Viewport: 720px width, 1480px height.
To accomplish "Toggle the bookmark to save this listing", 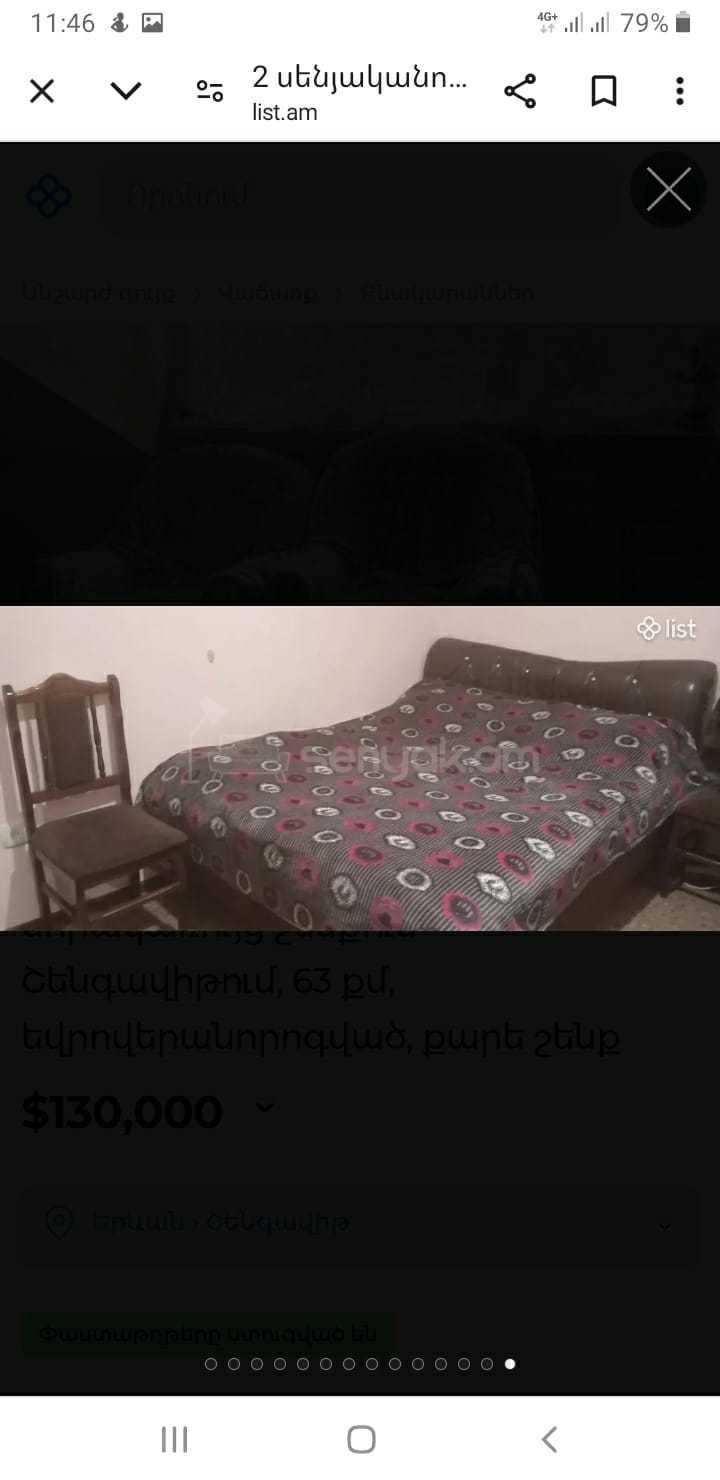I will [602, 91].
